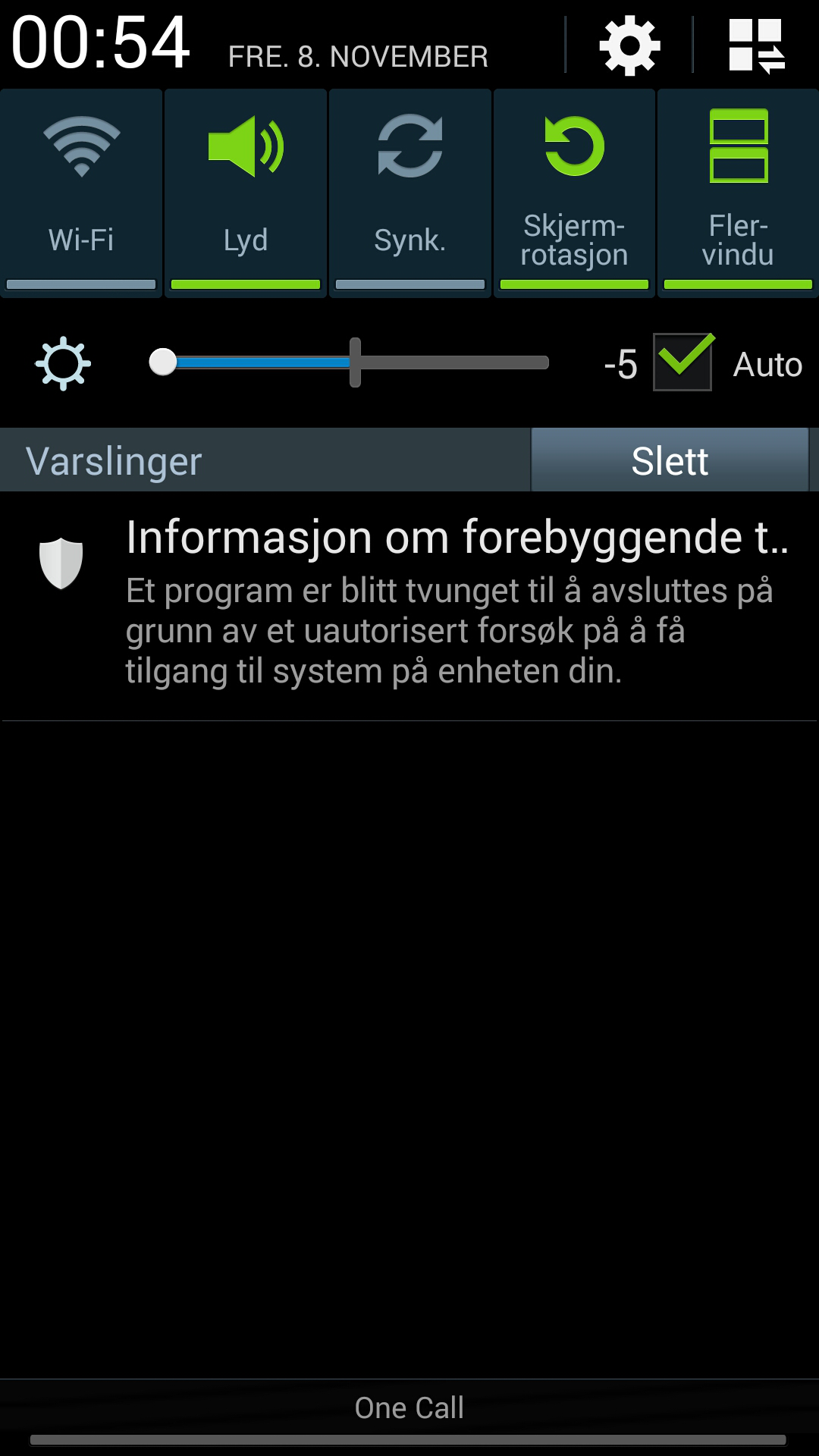Toggle the Lyd sound mode

[x=246, y=193]
